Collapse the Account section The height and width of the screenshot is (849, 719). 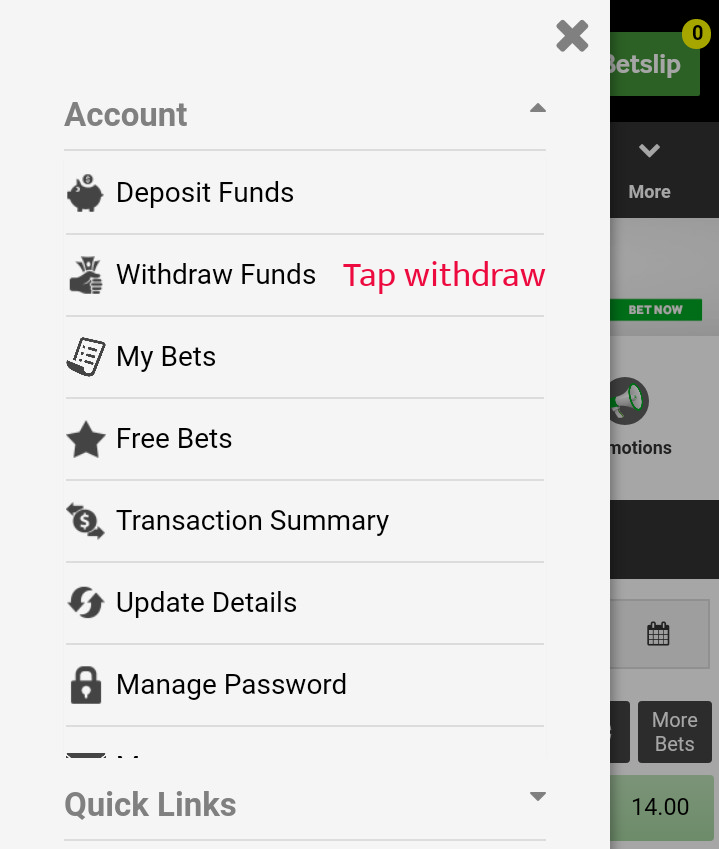(537, 108)
